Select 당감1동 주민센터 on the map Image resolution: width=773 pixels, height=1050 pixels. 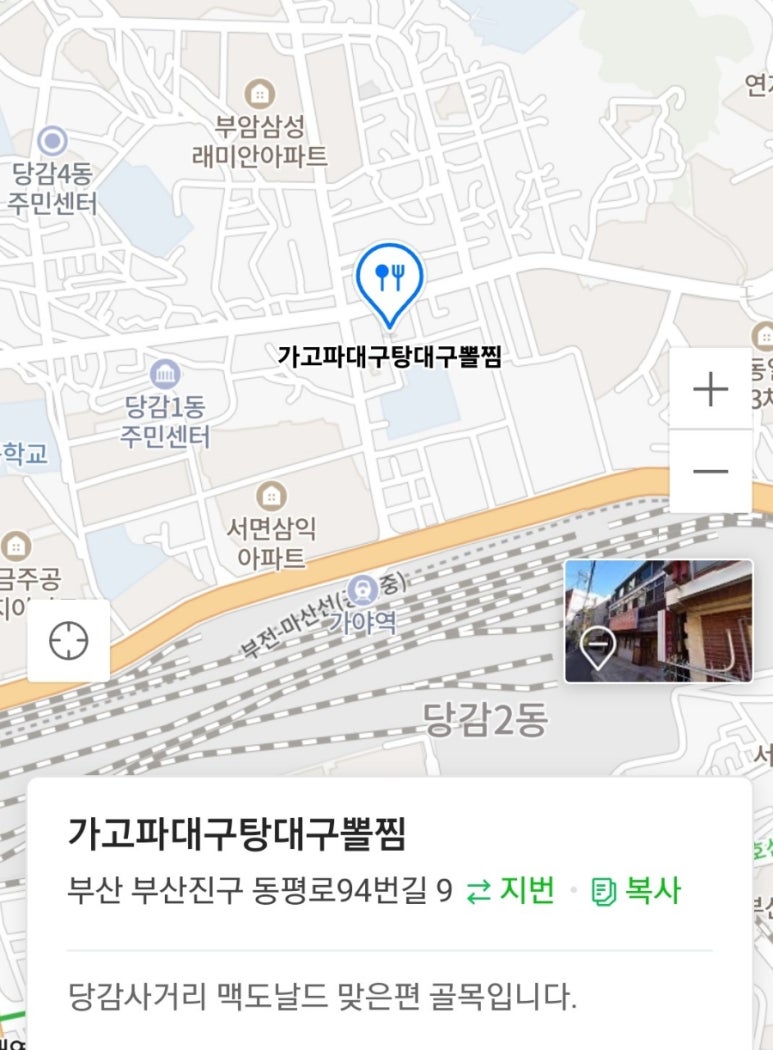pos(165,377)
